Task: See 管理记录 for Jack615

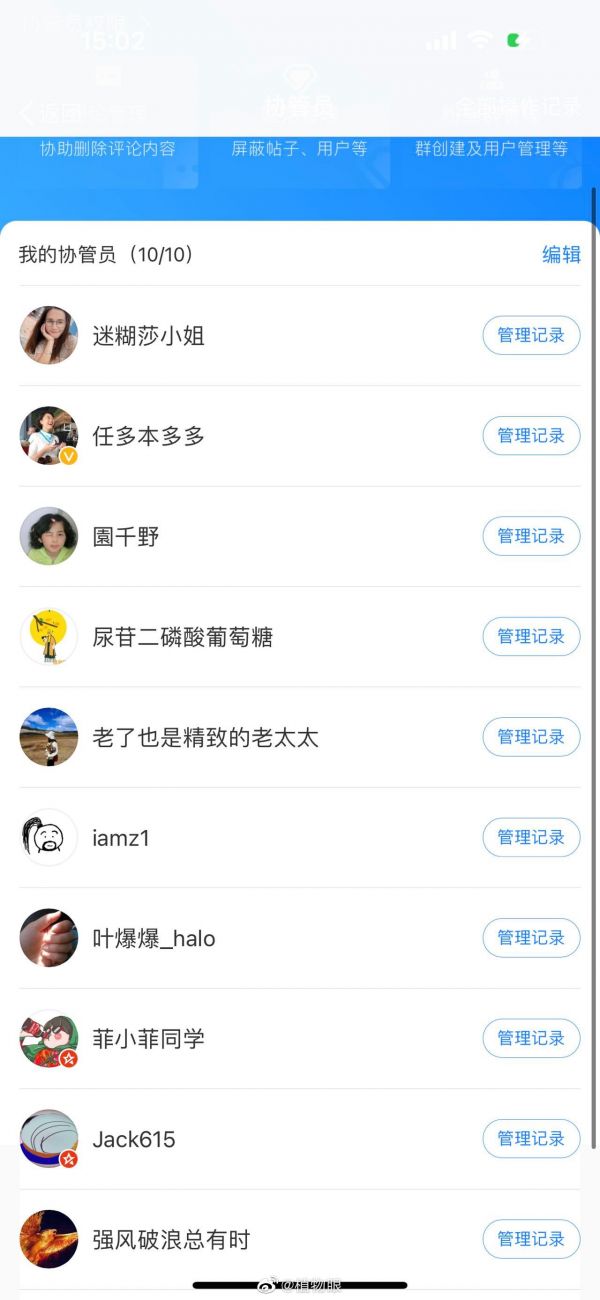Action: [531, 1139]
